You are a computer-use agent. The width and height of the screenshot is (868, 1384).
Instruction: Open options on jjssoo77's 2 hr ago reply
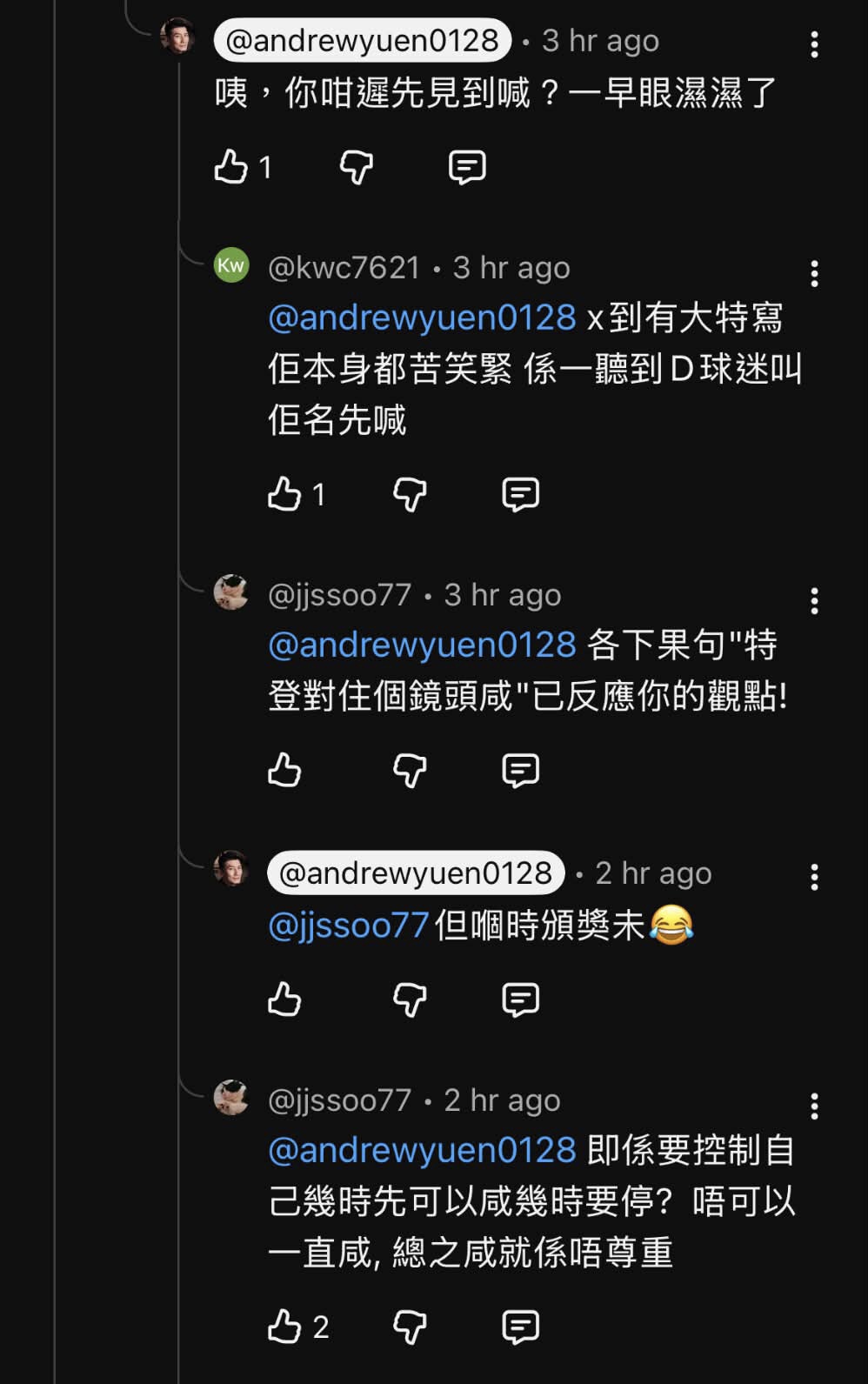click(814, 1106)
